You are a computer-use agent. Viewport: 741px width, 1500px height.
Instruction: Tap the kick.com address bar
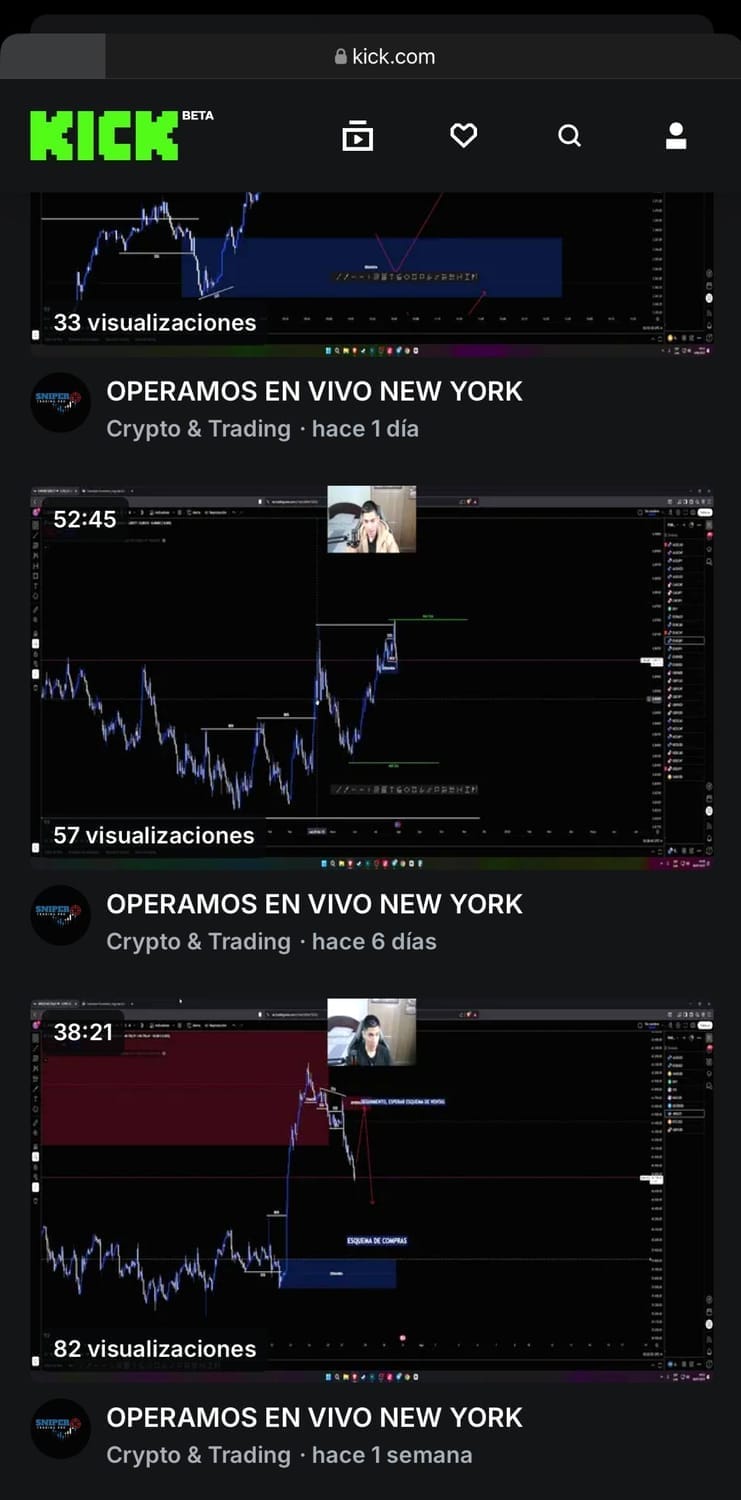pos(384,57)
